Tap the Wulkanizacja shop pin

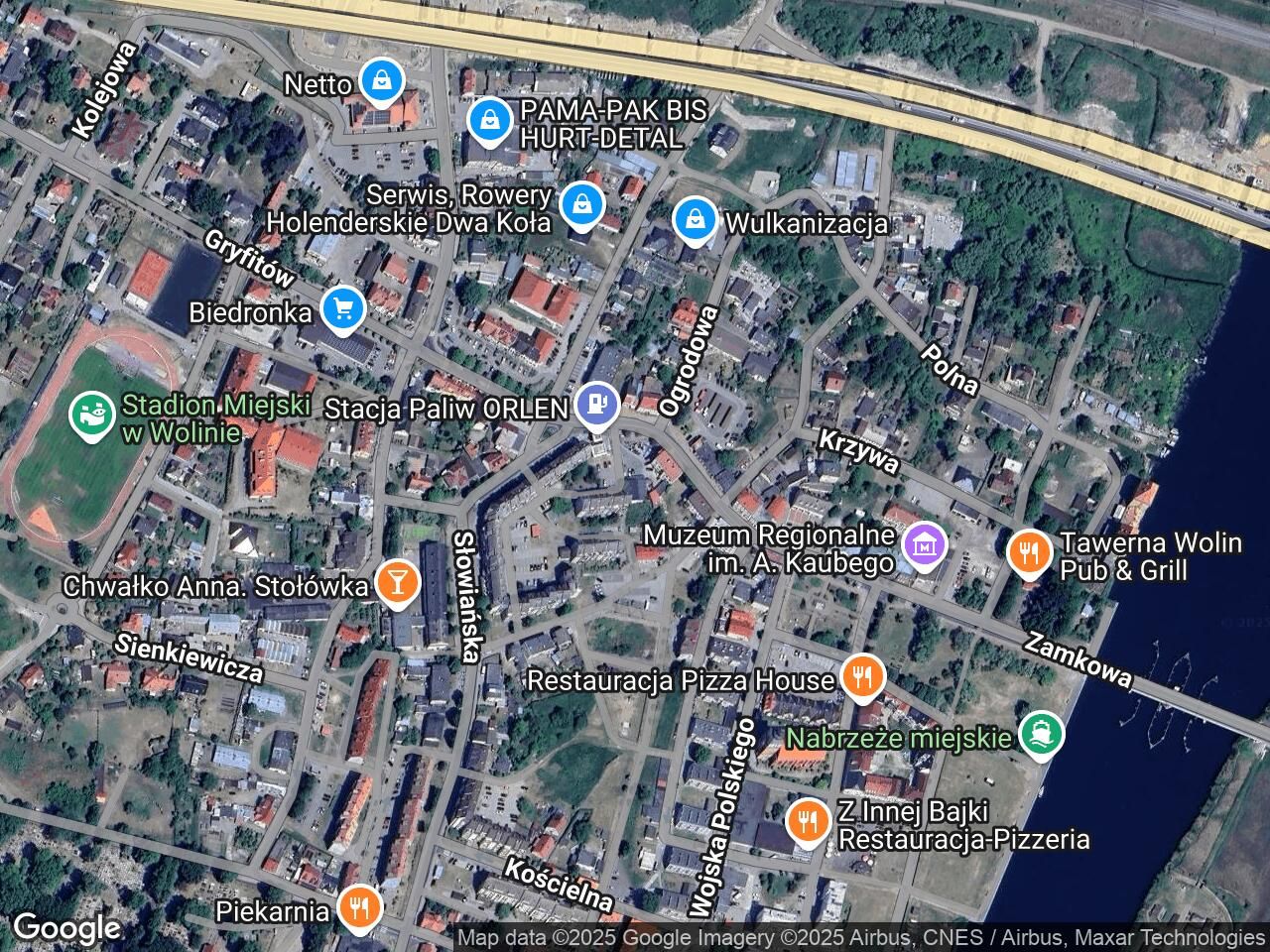pyautogui.click(x=697, y=219)
